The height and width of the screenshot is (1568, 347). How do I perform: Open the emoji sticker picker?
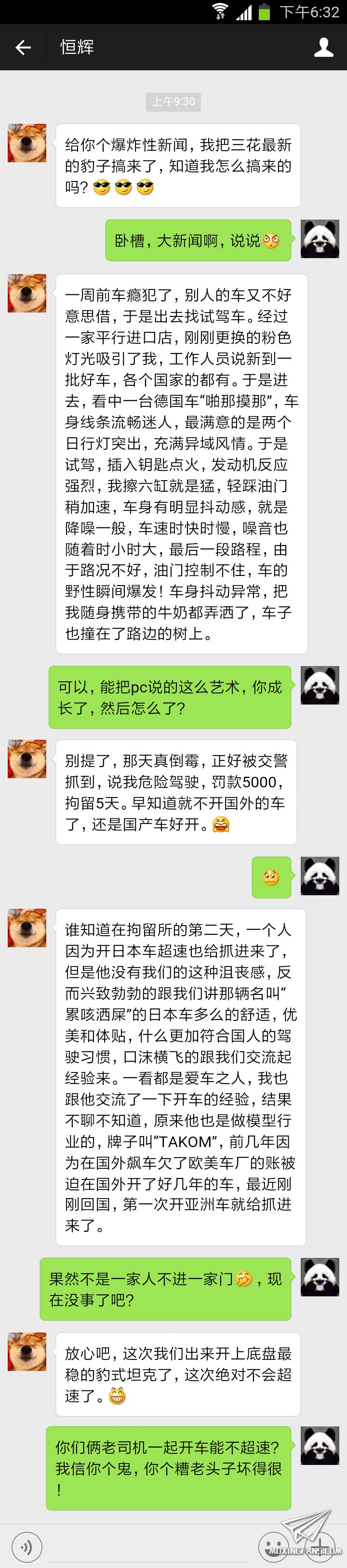pos(273,1547)
